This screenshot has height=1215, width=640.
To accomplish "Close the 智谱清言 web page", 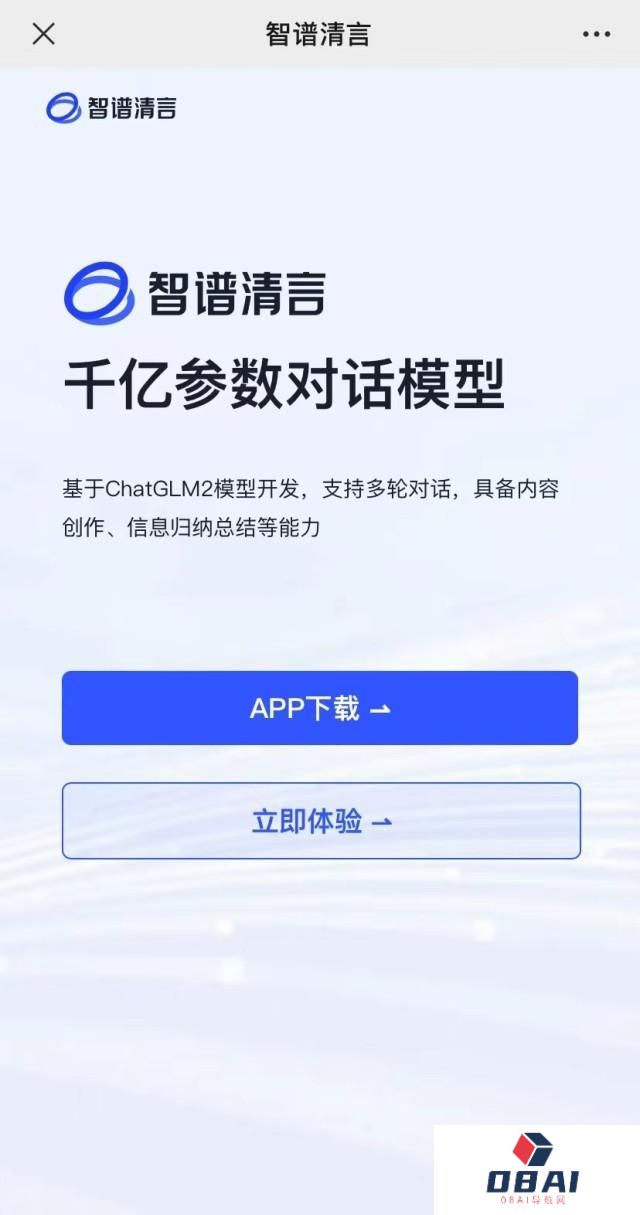I will coord(43,34).
